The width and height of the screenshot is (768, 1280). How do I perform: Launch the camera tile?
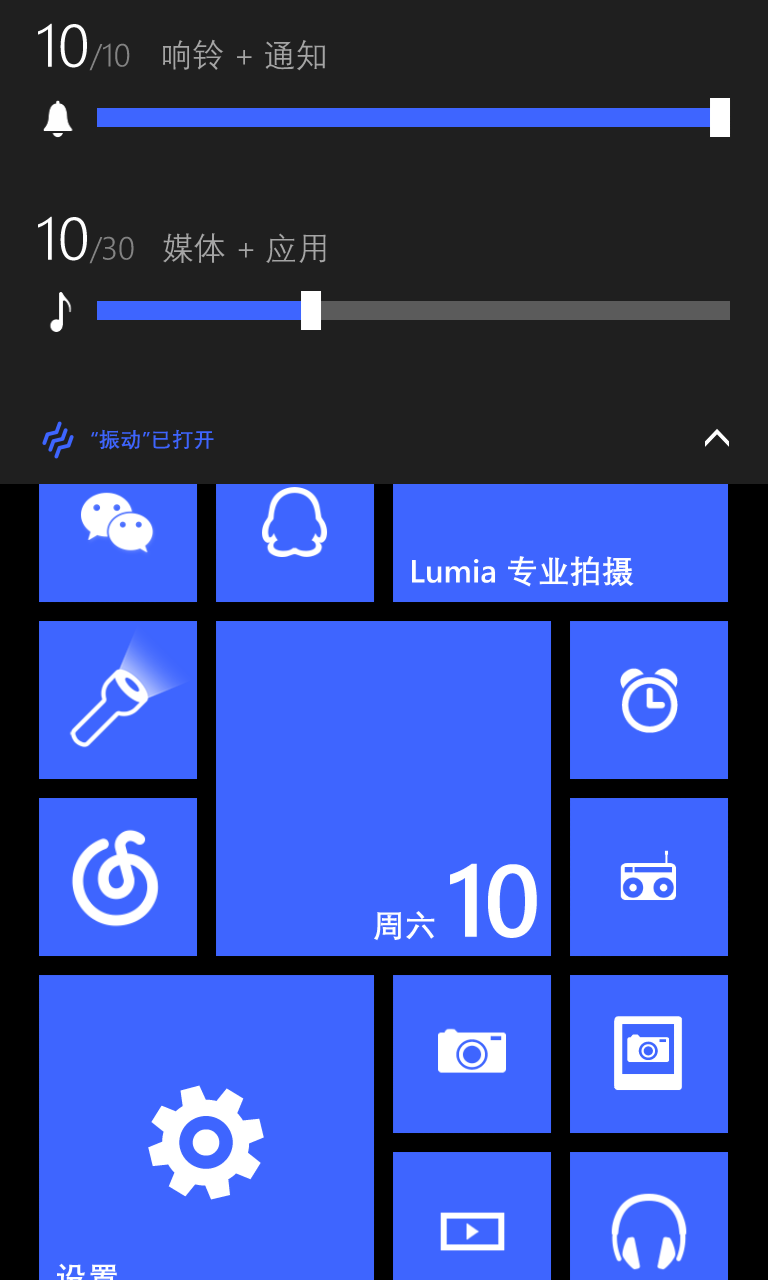[x=472, y=1054]
